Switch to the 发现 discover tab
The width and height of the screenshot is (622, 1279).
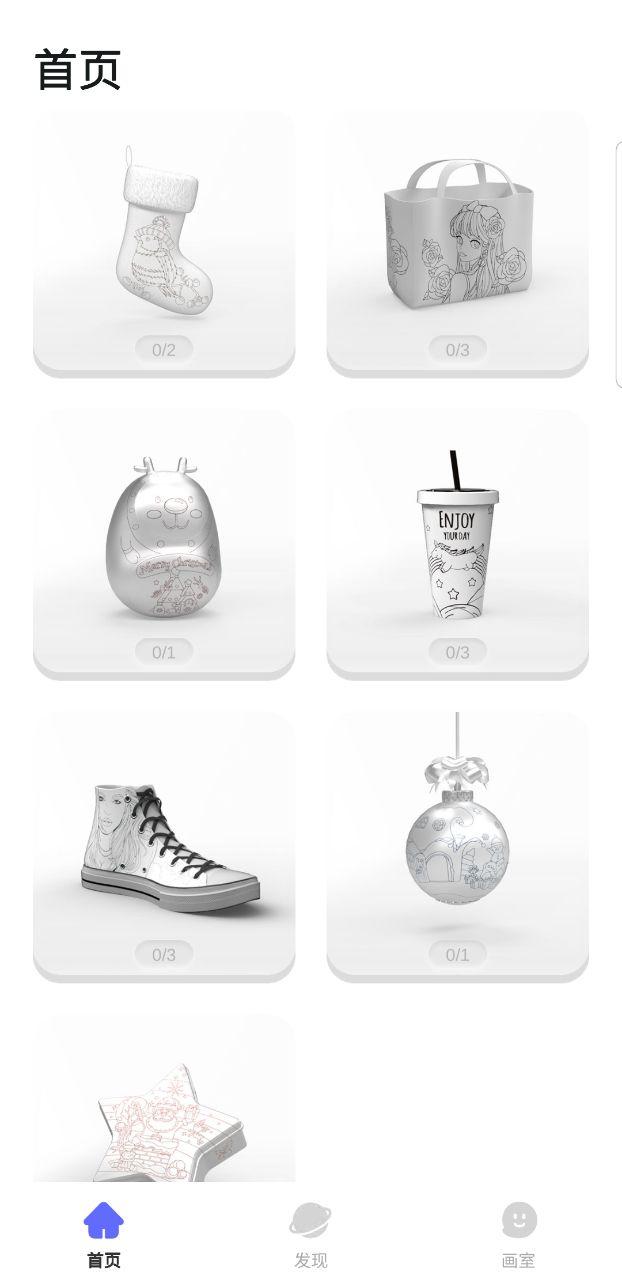[x=311, y=1234]
